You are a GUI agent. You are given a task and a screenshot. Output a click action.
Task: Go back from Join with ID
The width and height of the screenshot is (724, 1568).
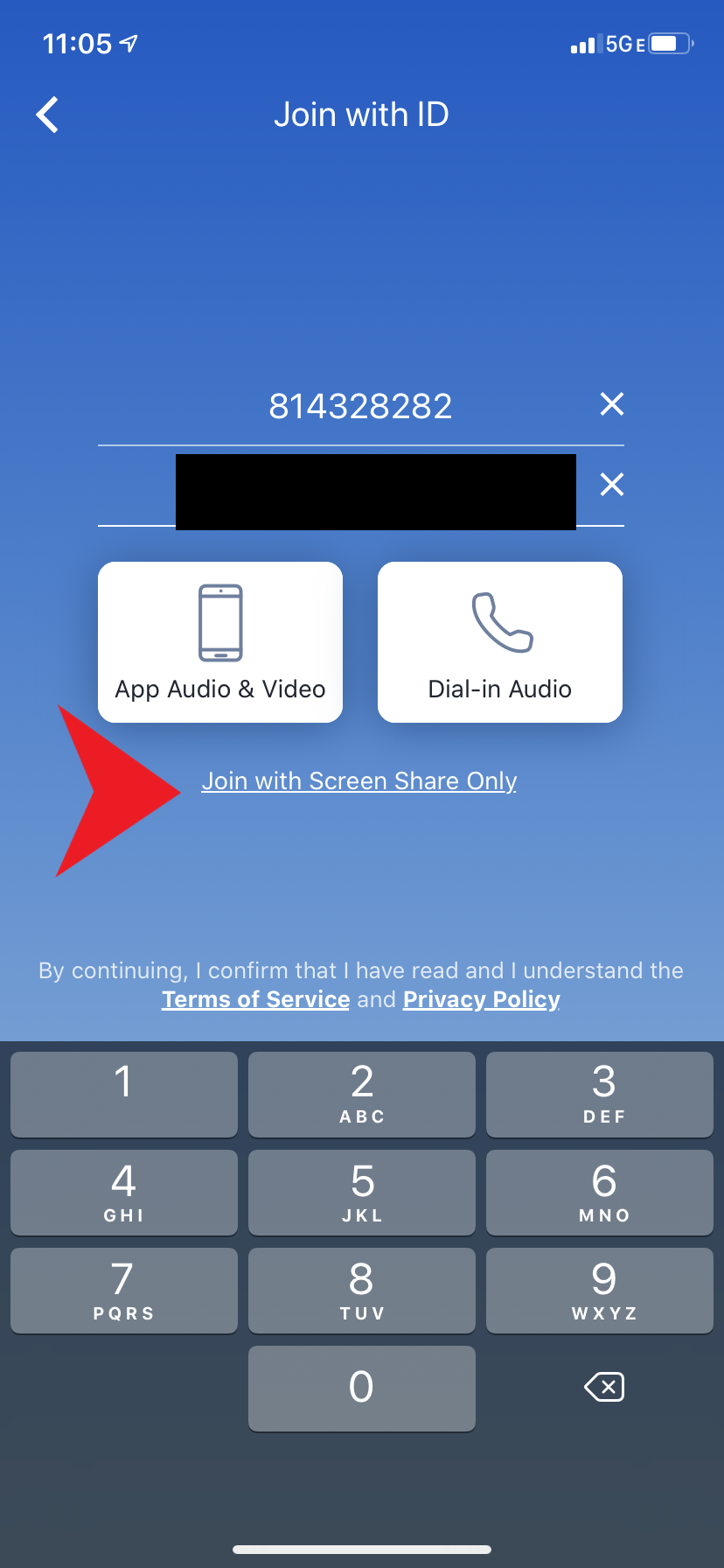click(x=47, y=115)
